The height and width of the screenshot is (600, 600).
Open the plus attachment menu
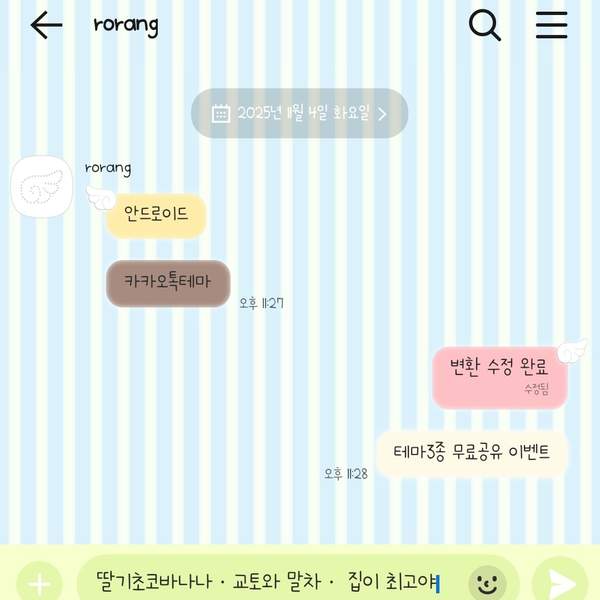point(39,582)
